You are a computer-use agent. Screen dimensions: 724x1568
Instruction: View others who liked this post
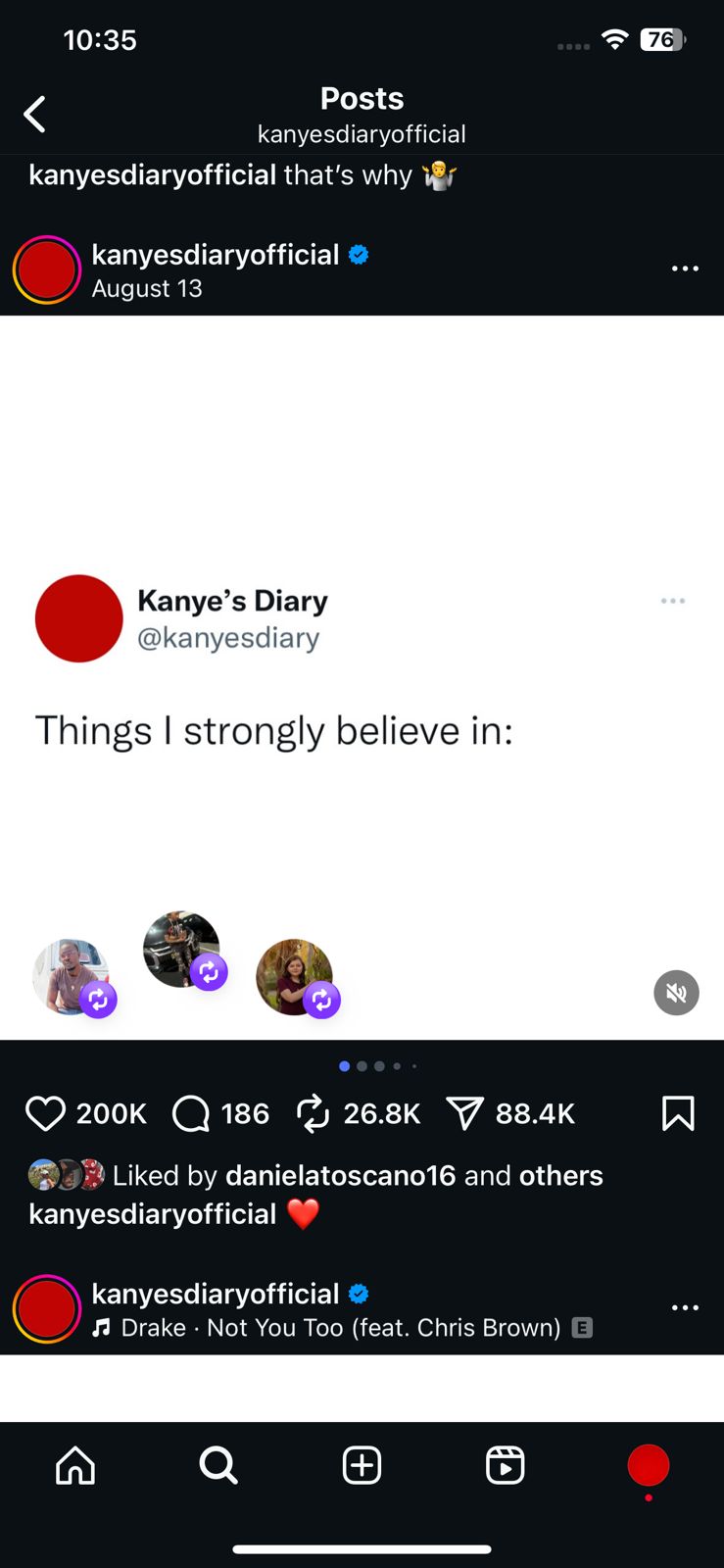[x=560, y=1175]
